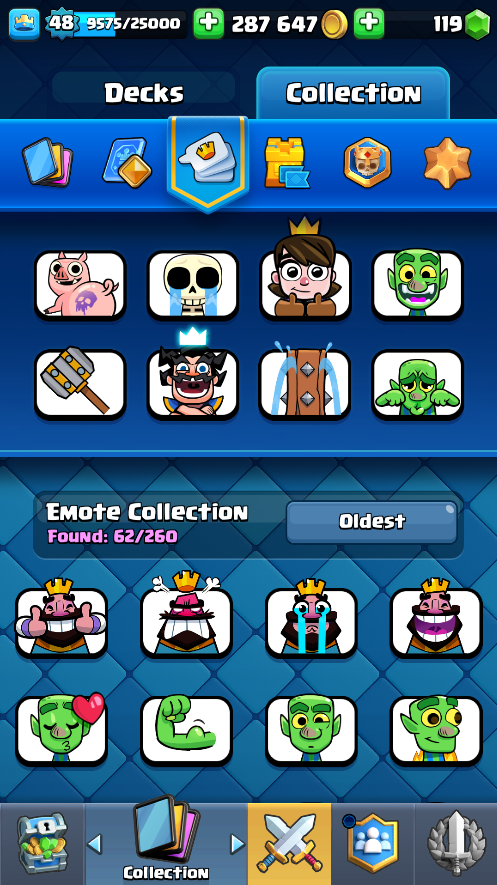Add gold with the green plus button
Image resolution: width=497 pixels, height=885 pixels.
(209, 24)
